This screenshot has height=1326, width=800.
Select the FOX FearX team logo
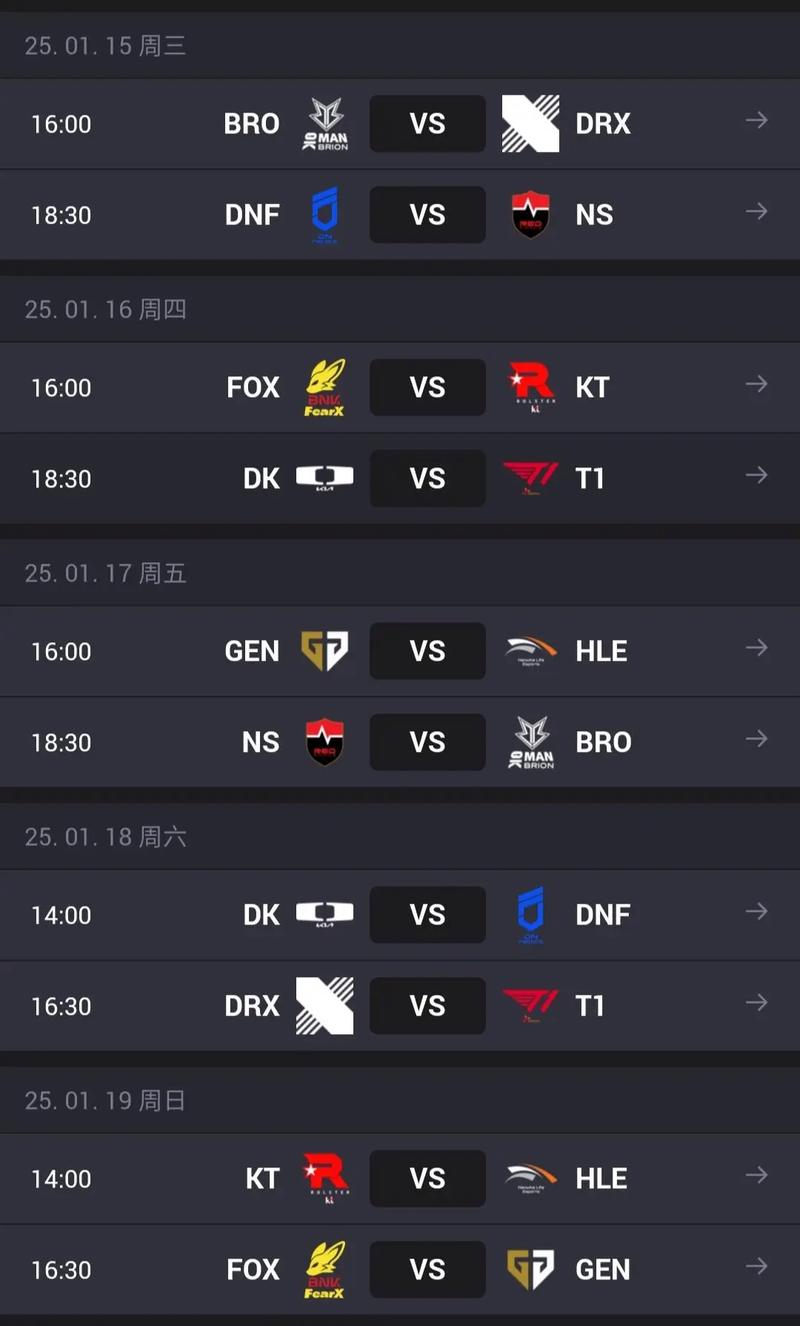click(x=324, y=387)
